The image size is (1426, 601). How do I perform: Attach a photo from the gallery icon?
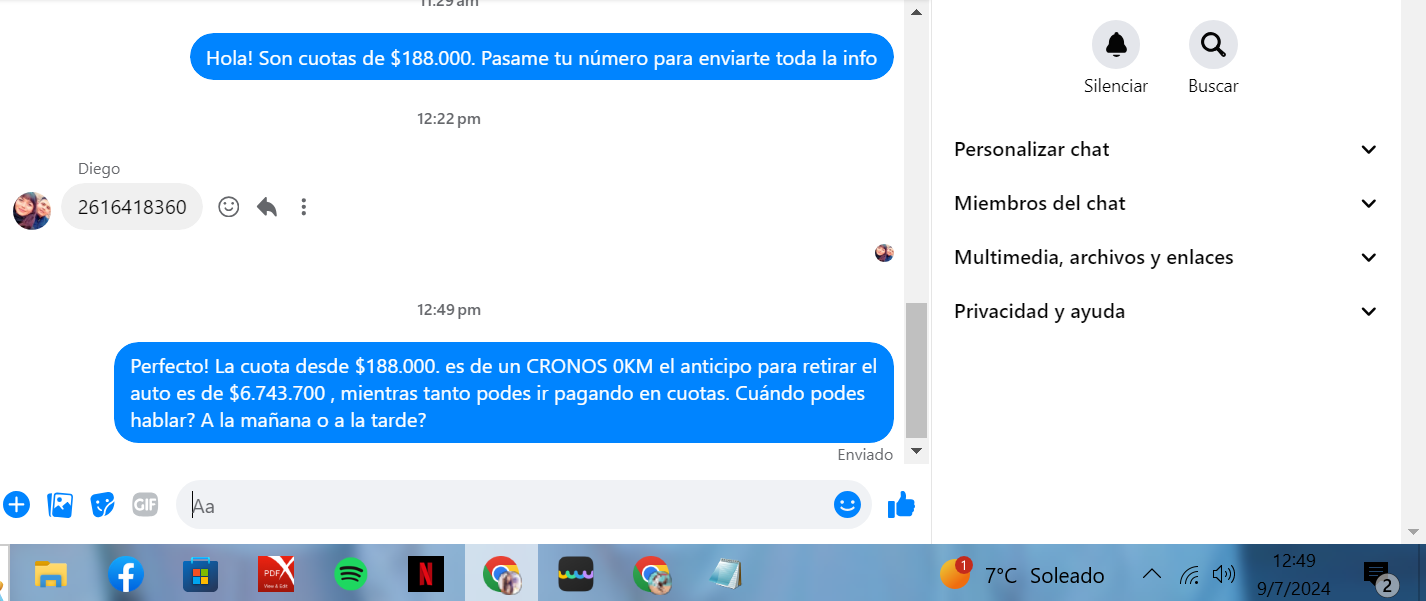pyautogui.click(x=61, y=505)
